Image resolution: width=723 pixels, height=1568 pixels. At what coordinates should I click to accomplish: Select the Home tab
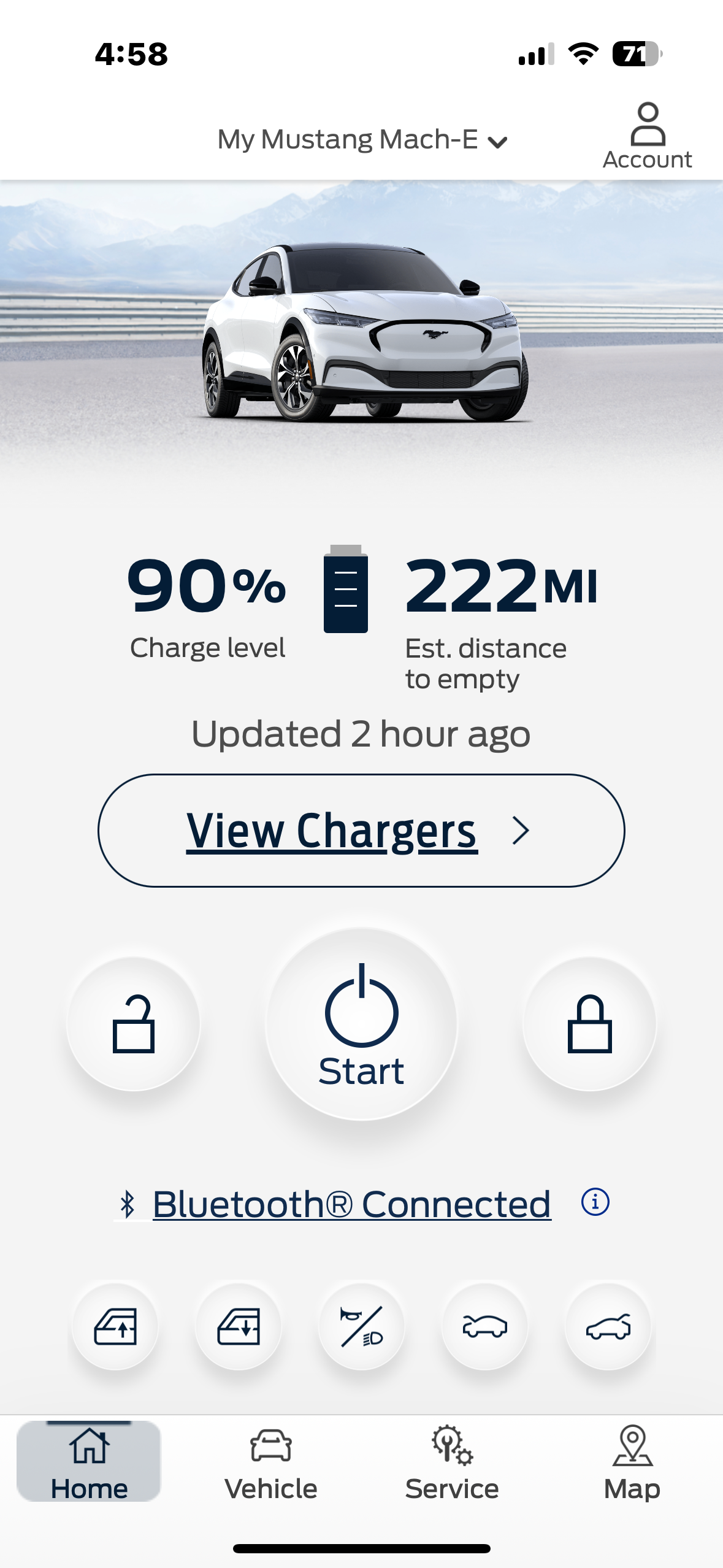(90, 1464)
